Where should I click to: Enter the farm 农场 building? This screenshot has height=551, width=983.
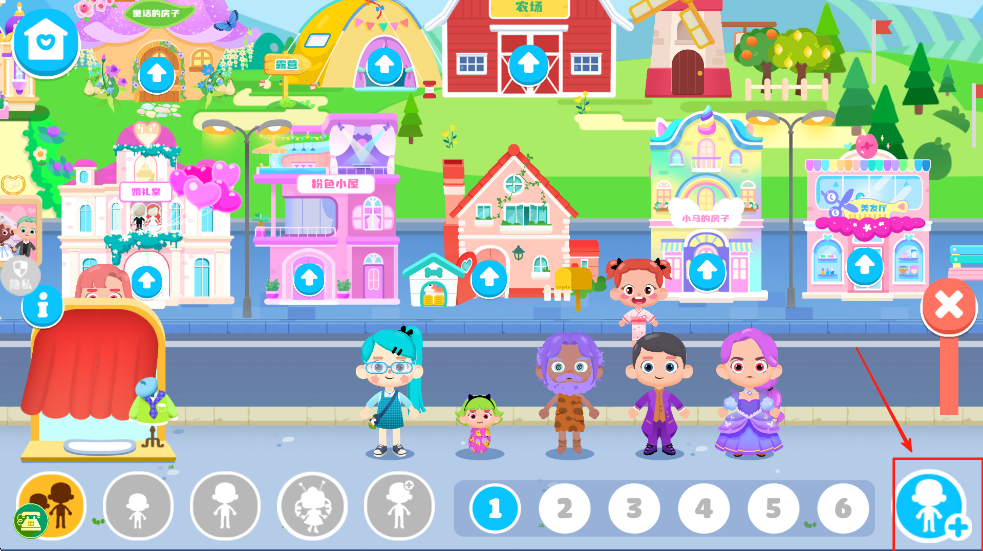(525, 66)
